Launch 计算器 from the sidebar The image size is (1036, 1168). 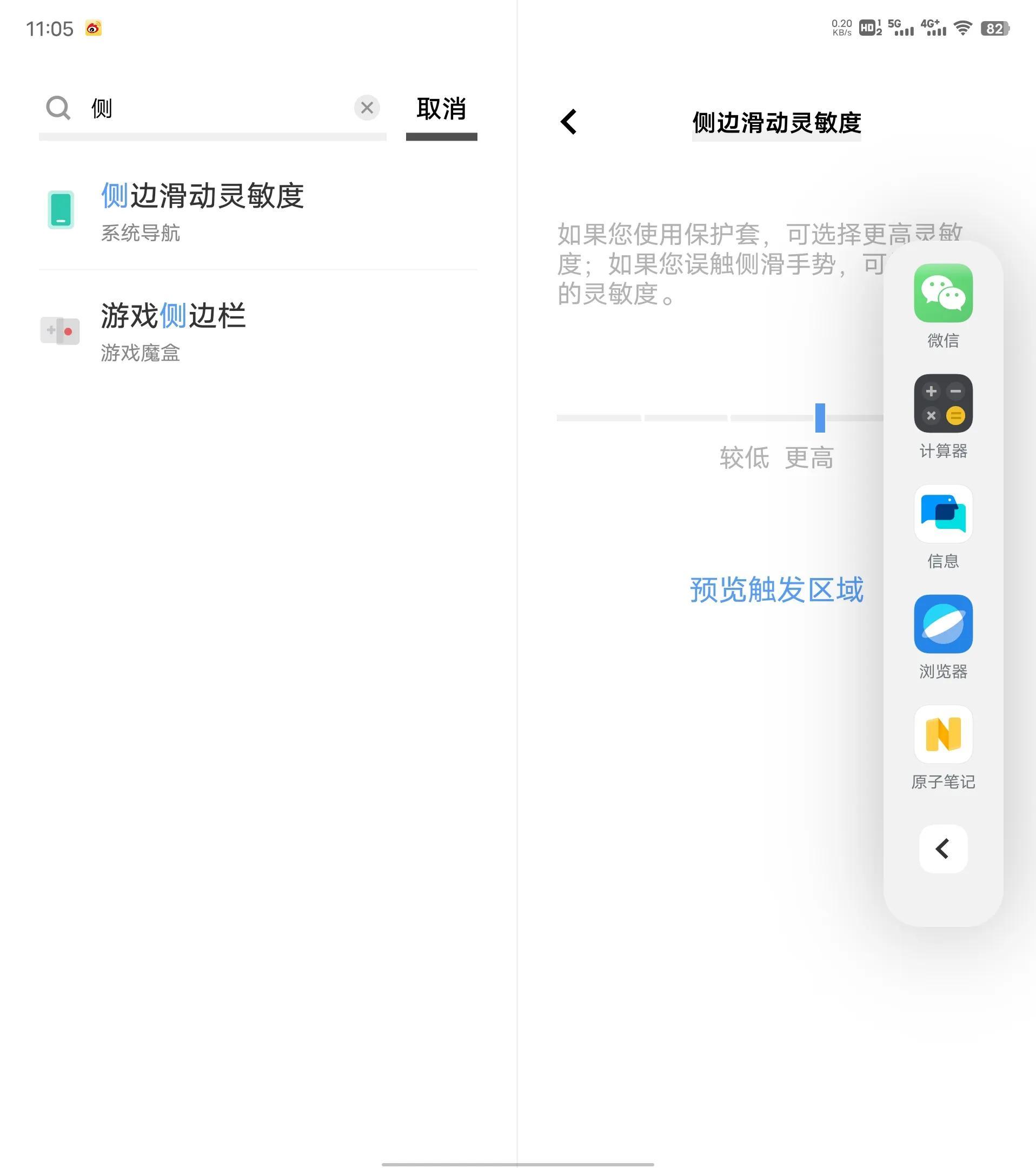click(943, 416)
